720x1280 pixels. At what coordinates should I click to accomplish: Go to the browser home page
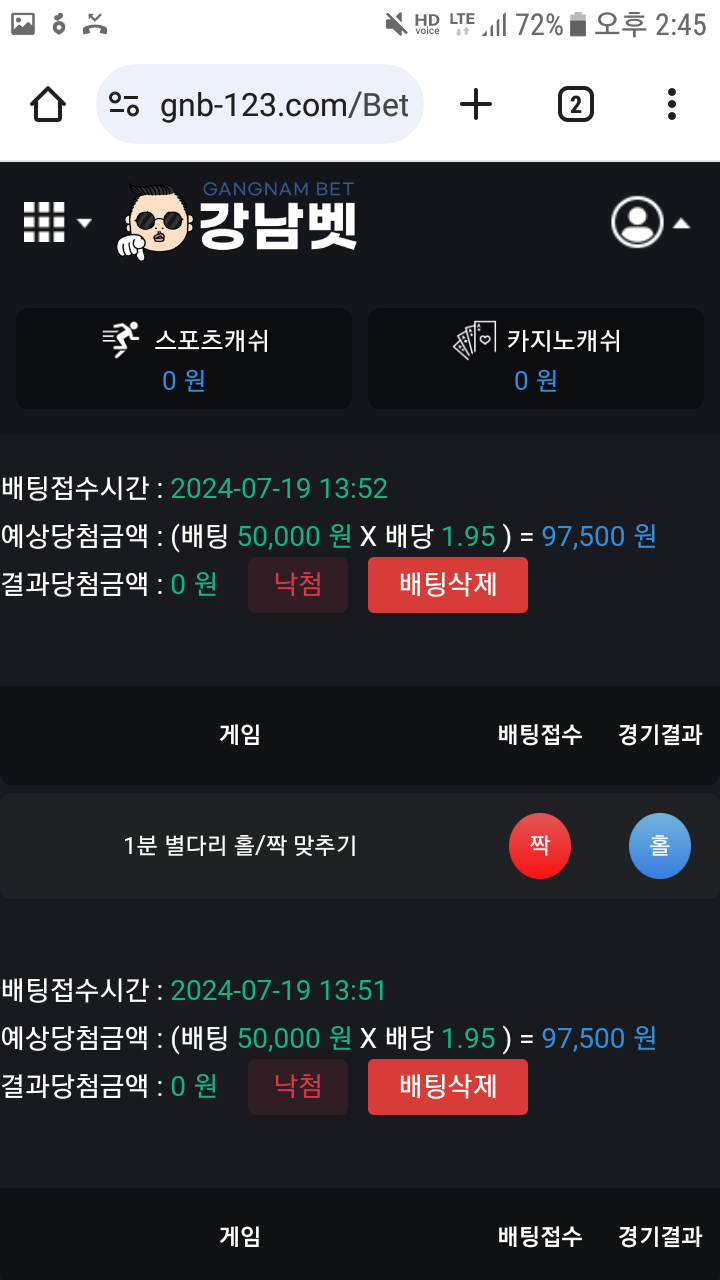tap(48, 104)
